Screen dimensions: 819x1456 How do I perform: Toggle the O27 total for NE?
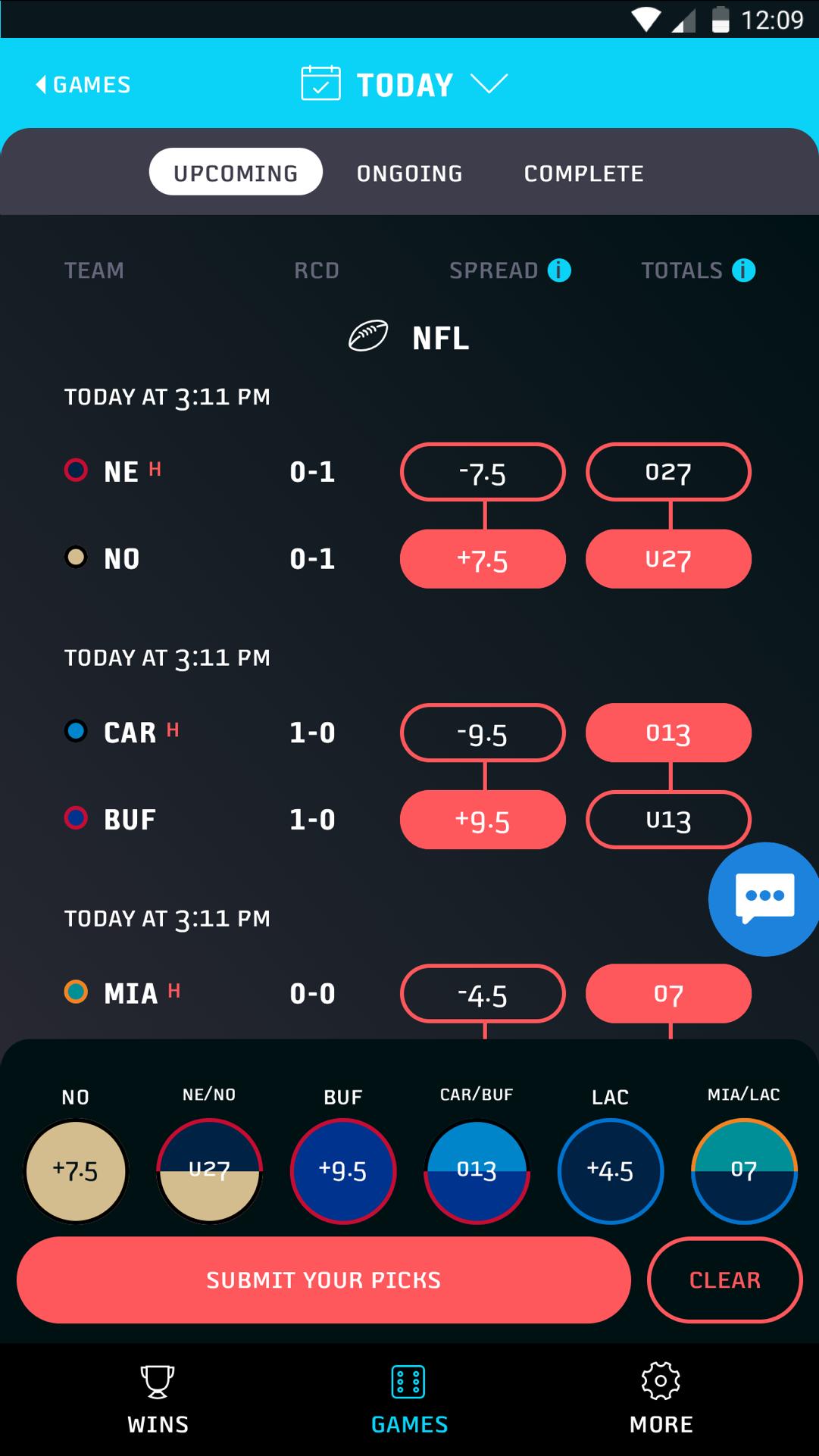click(x=668, y=472)
